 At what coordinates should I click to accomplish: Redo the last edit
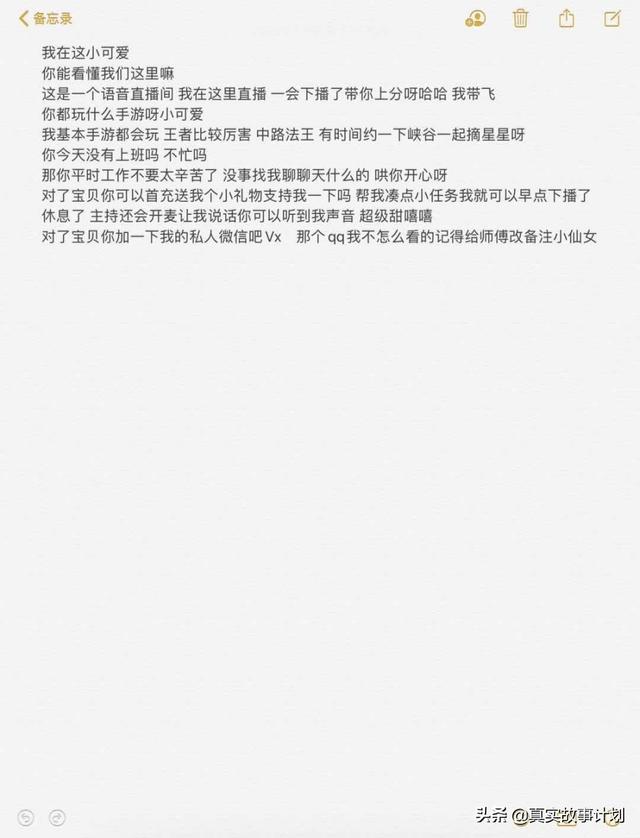(x=57, y=817)
